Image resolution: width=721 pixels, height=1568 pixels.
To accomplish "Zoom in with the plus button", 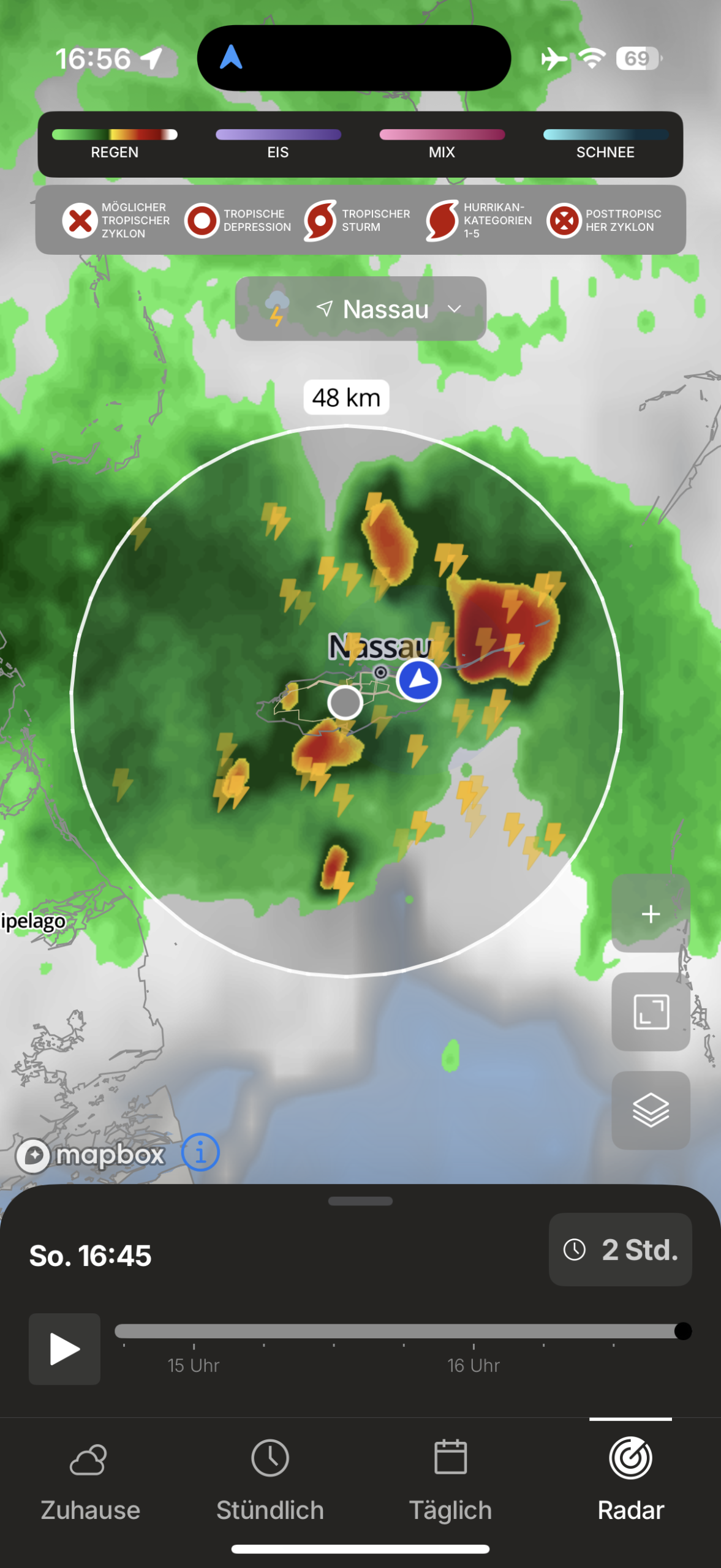I will pos(651,914).
